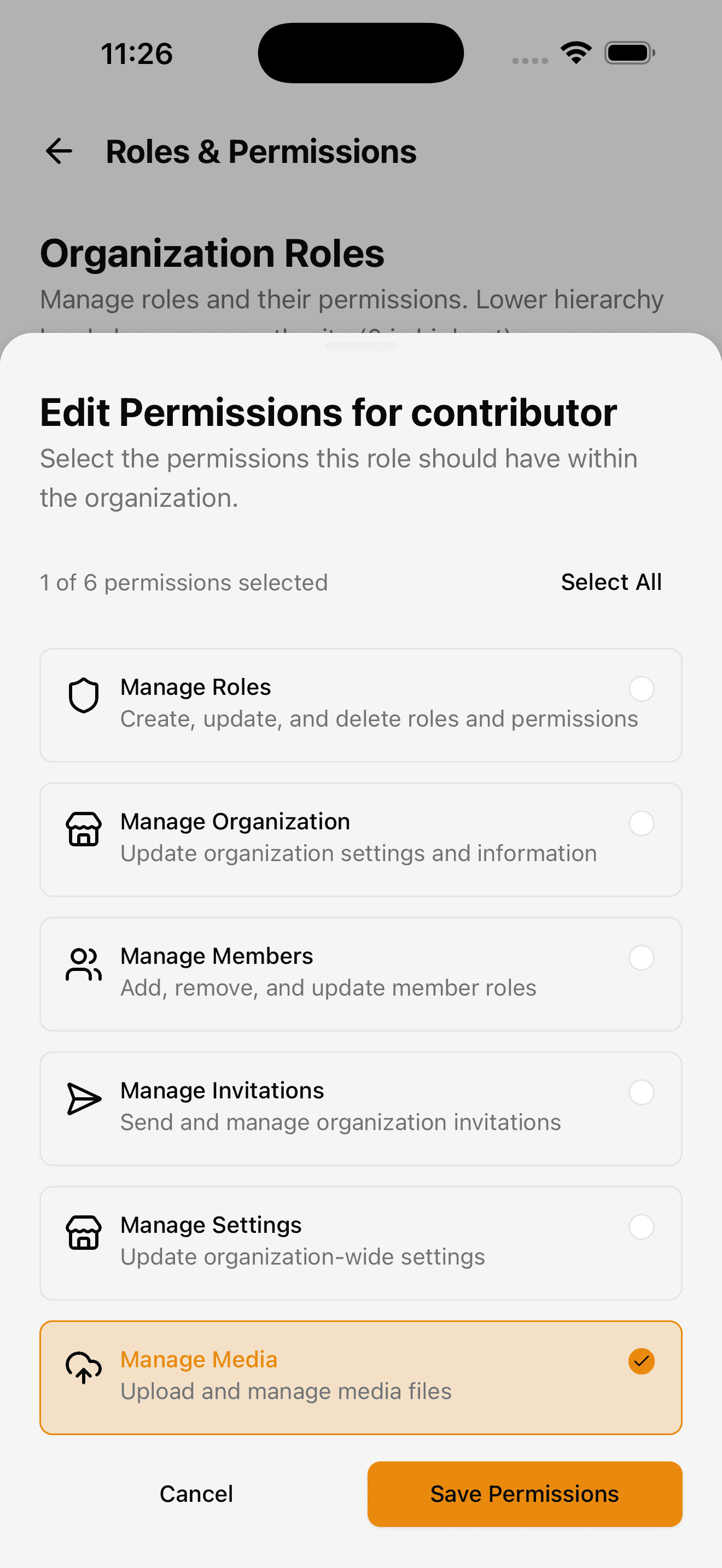Image resolution: width=722 pixels, height=1568 pixels.
Task: Click the Select All link
Action: tap(610, 582)
